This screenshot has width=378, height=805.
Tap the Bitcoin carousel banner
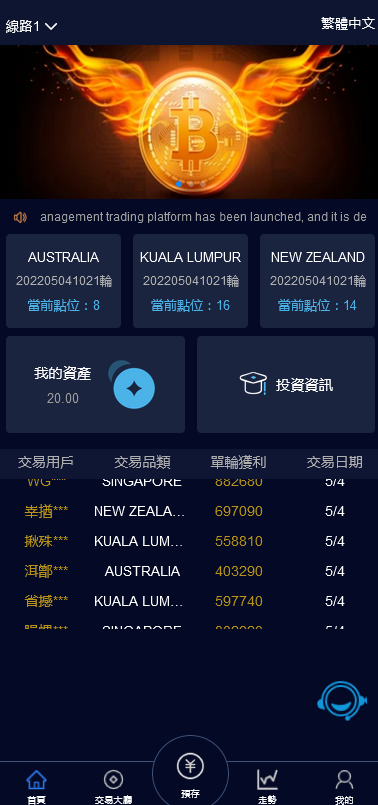[189, 122]
